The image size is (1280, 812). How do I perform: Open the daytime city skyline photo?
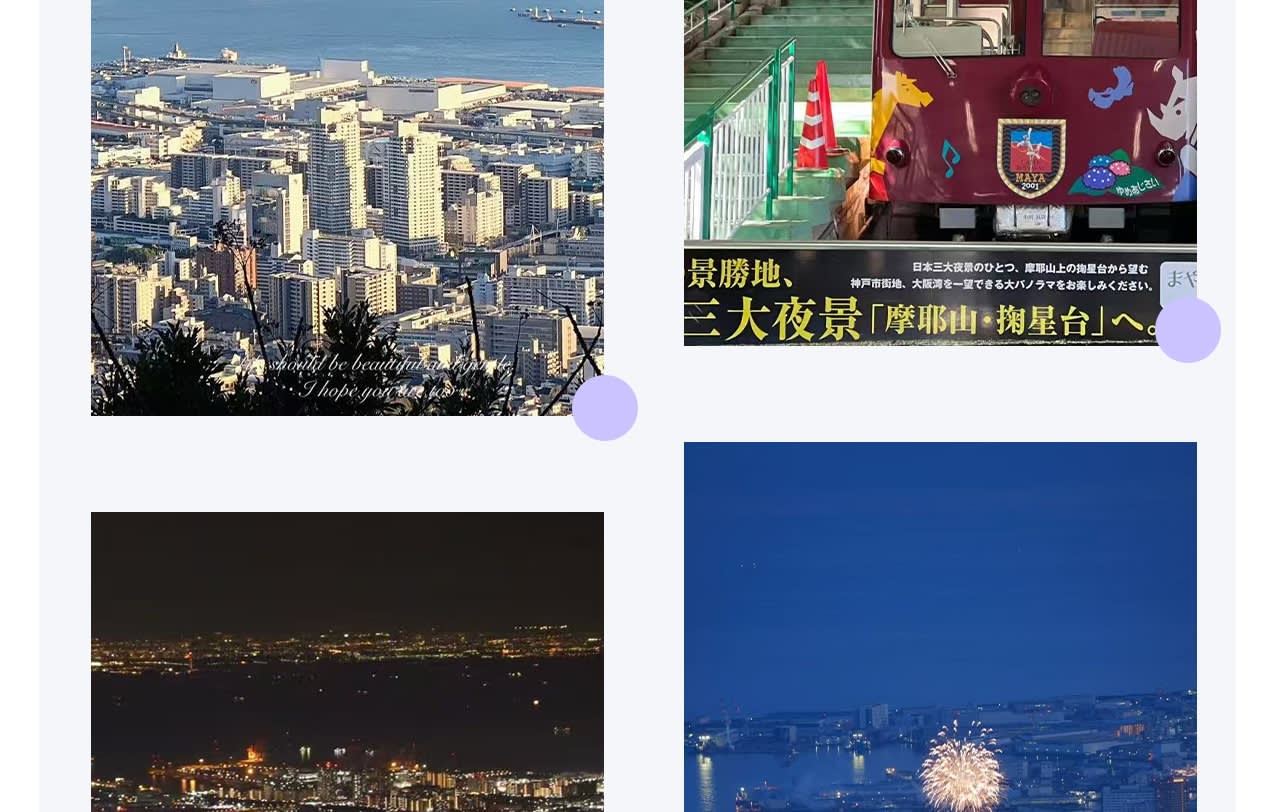347,207
